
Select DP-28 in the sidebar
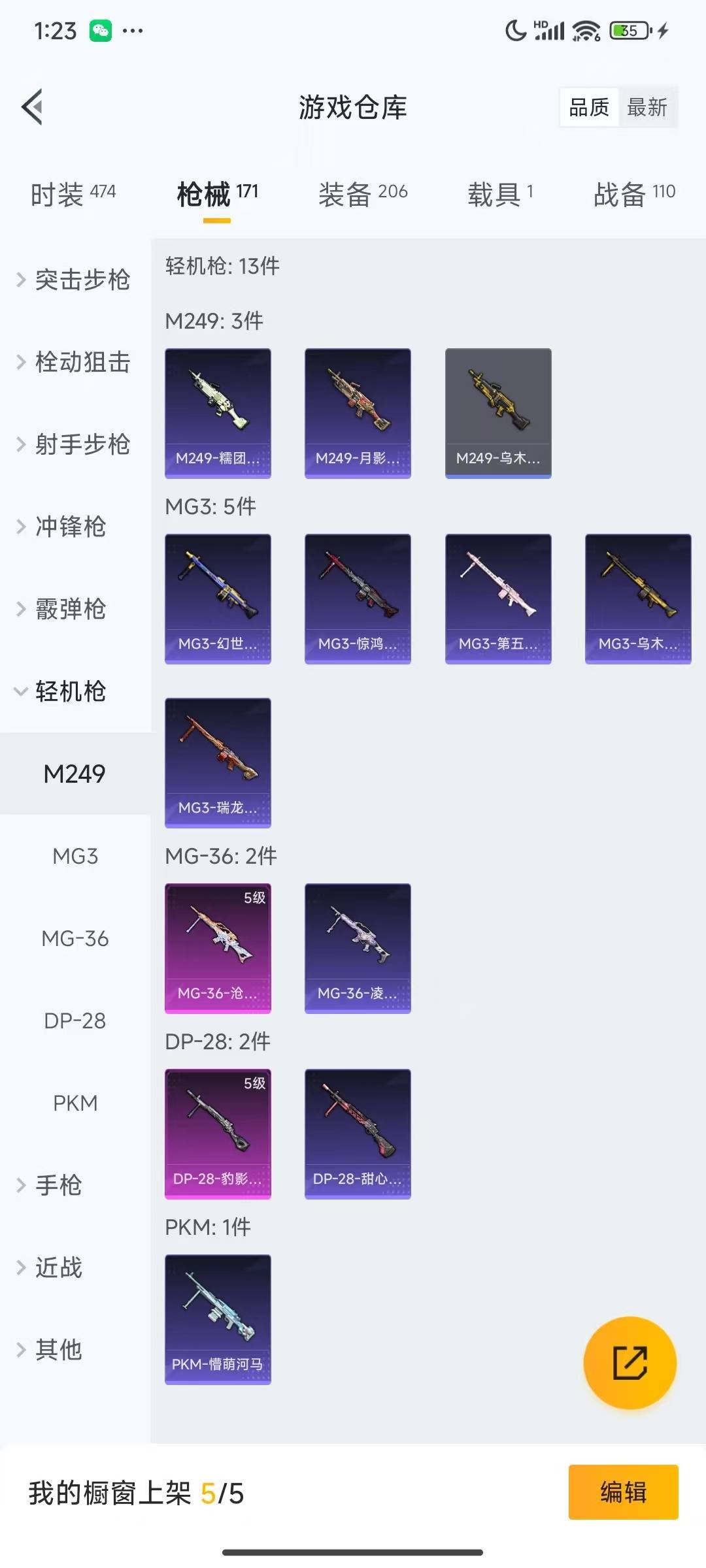pos(75,1021)
